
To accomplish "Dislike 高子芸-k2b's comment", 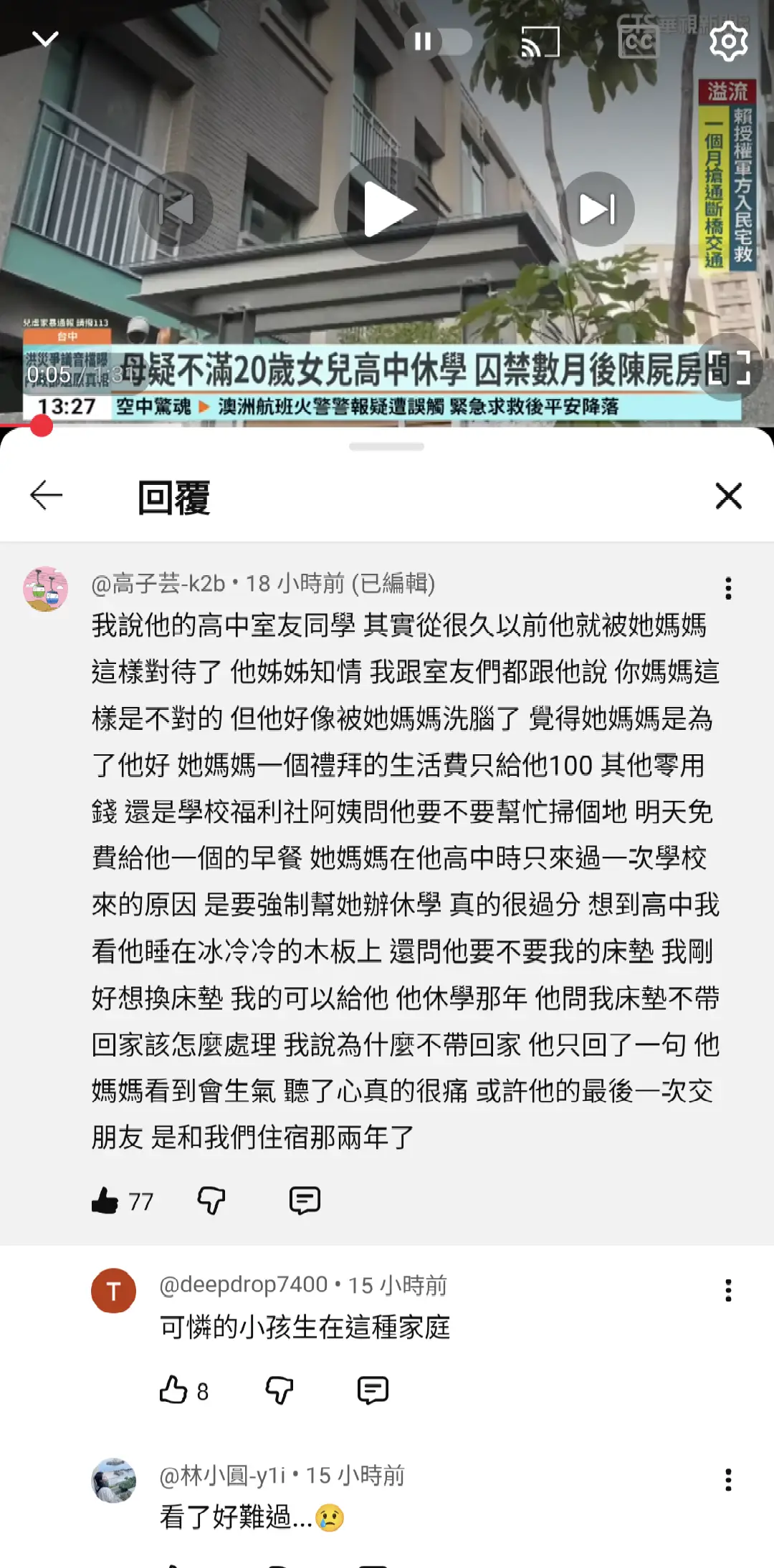I will pyautogui.click(x=211, y=1201).
